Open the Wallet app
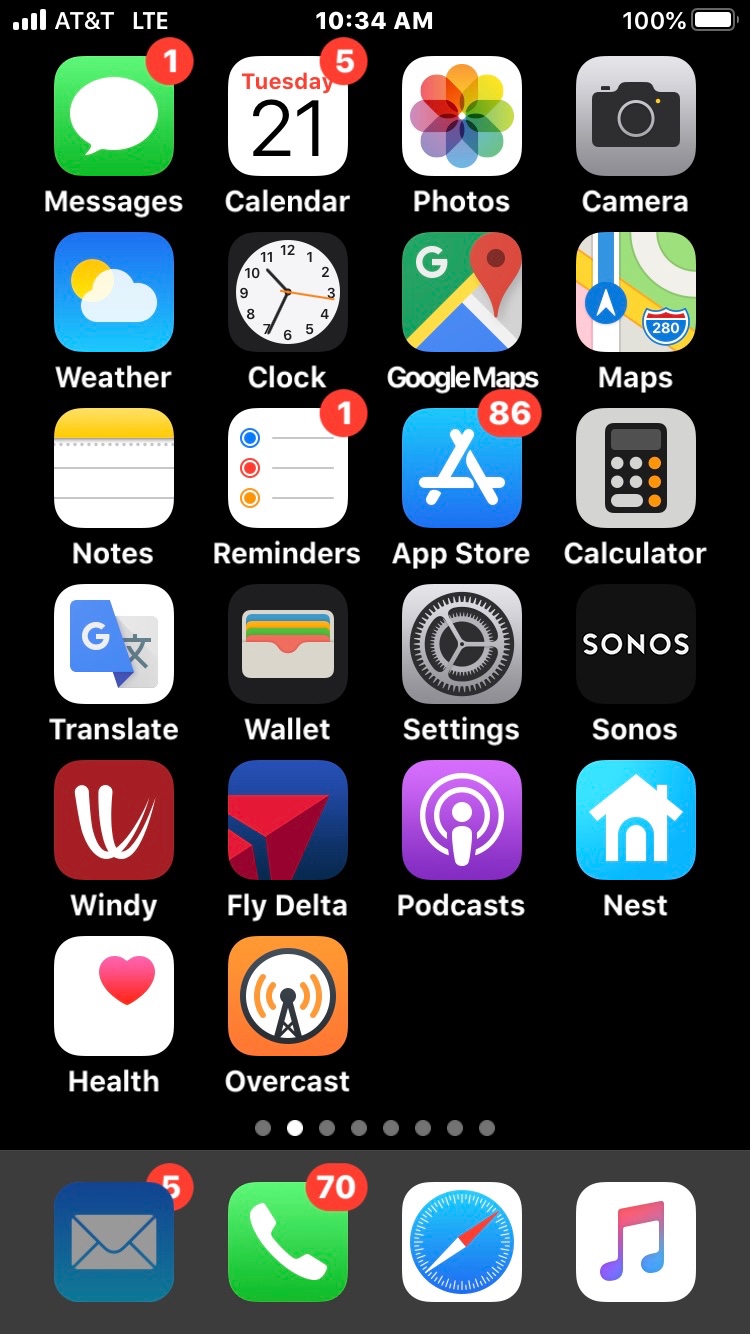 [x=288, y=644]
